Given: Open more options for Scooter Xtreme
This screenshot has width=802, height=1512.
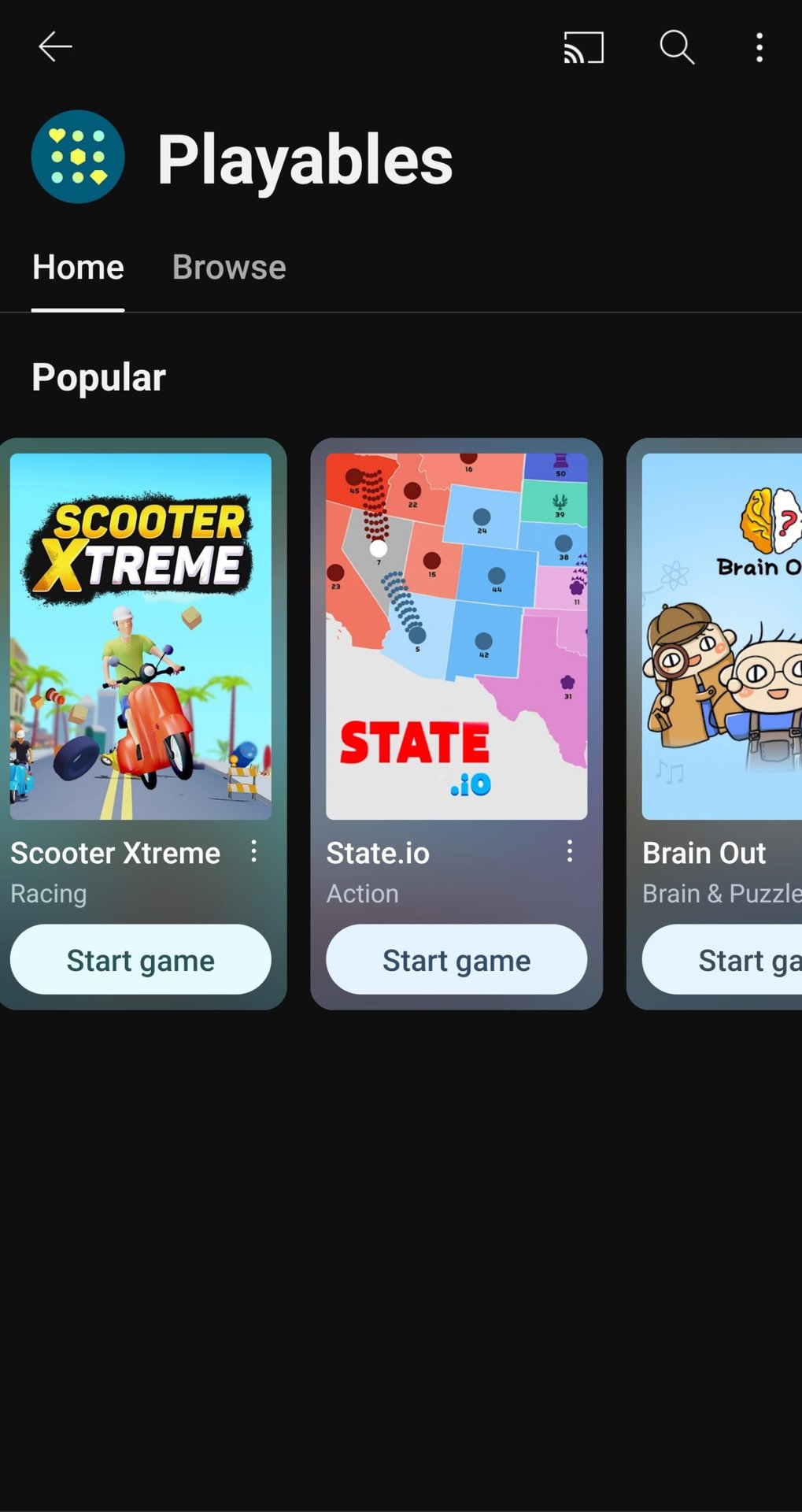Looking at the screenshot, I should (x=253, y=851).
